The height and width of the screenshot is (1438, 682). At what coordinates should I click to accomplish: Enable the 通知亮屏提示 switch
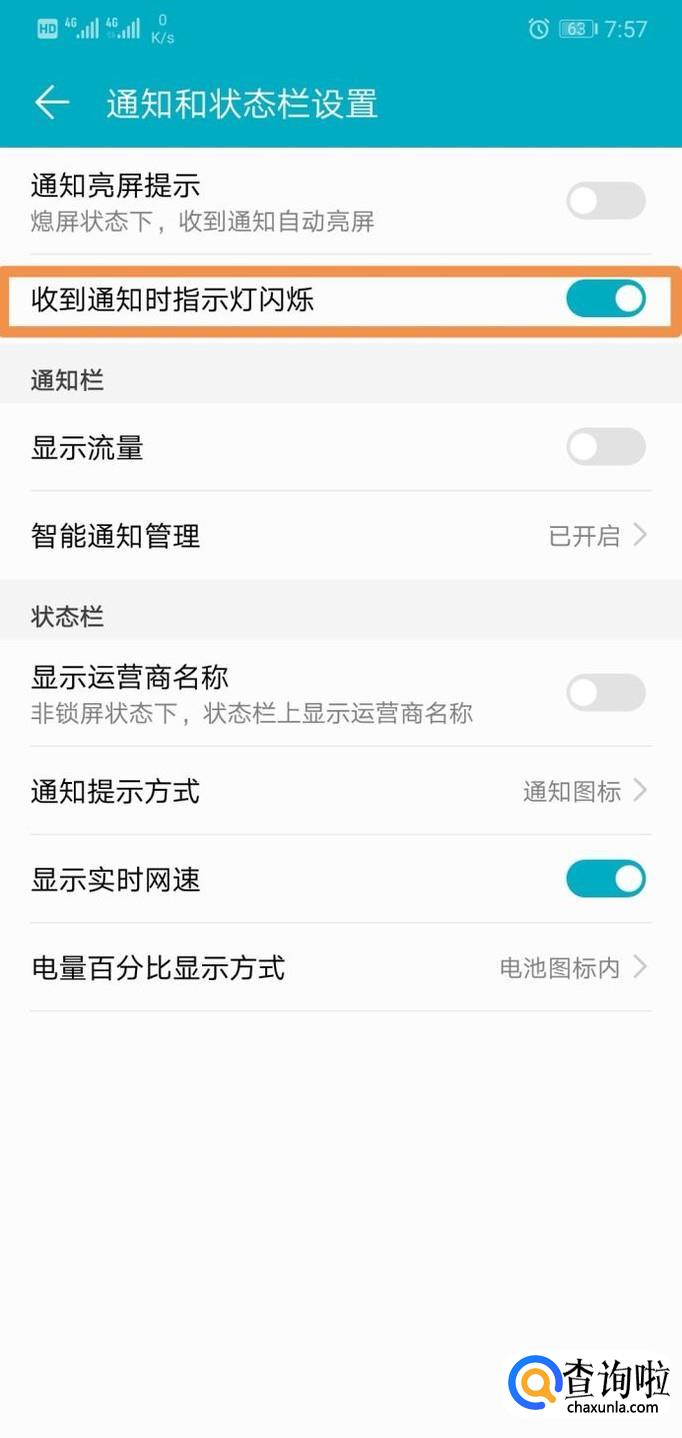[x=605, y=201]
